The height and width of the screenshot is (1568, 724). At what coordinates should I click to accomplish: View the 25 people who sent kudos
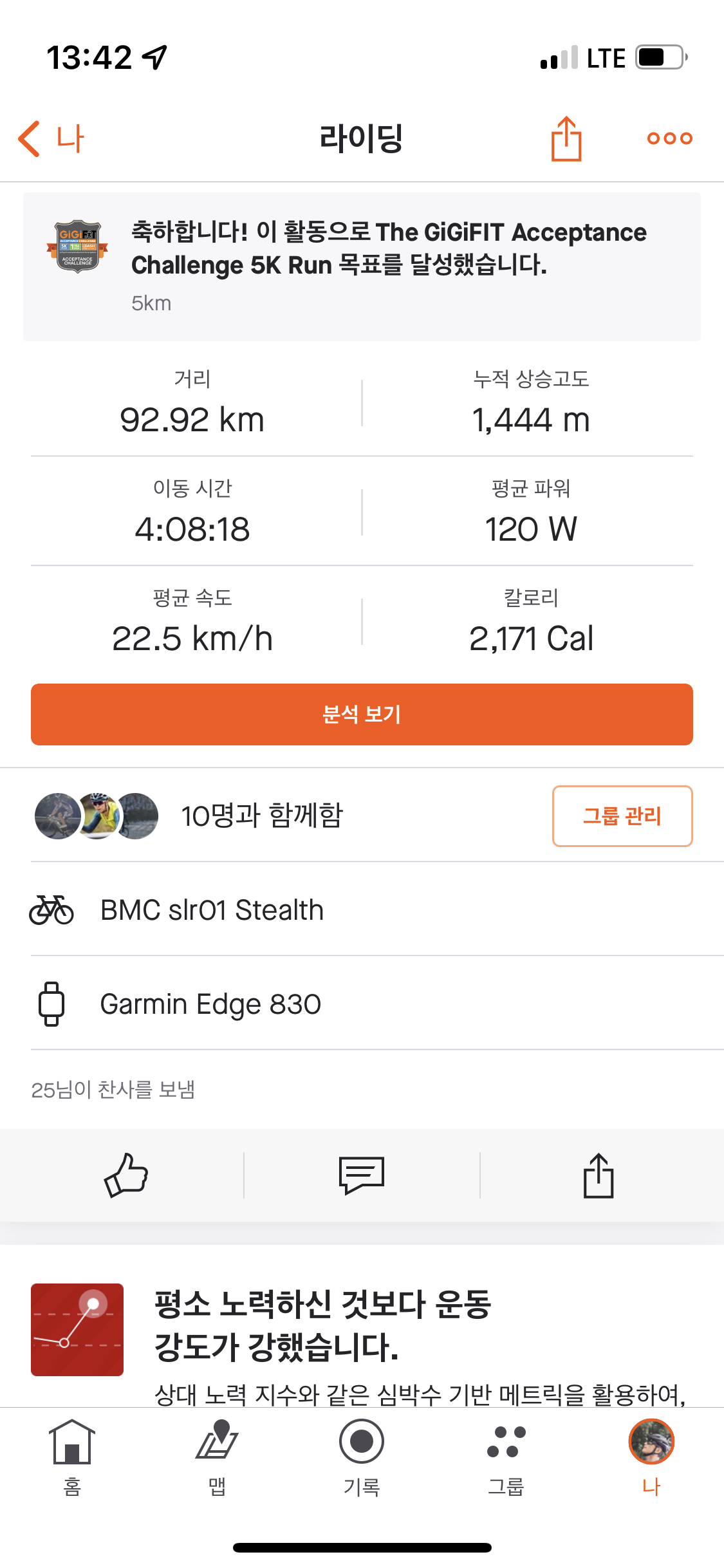point(113,1089)
